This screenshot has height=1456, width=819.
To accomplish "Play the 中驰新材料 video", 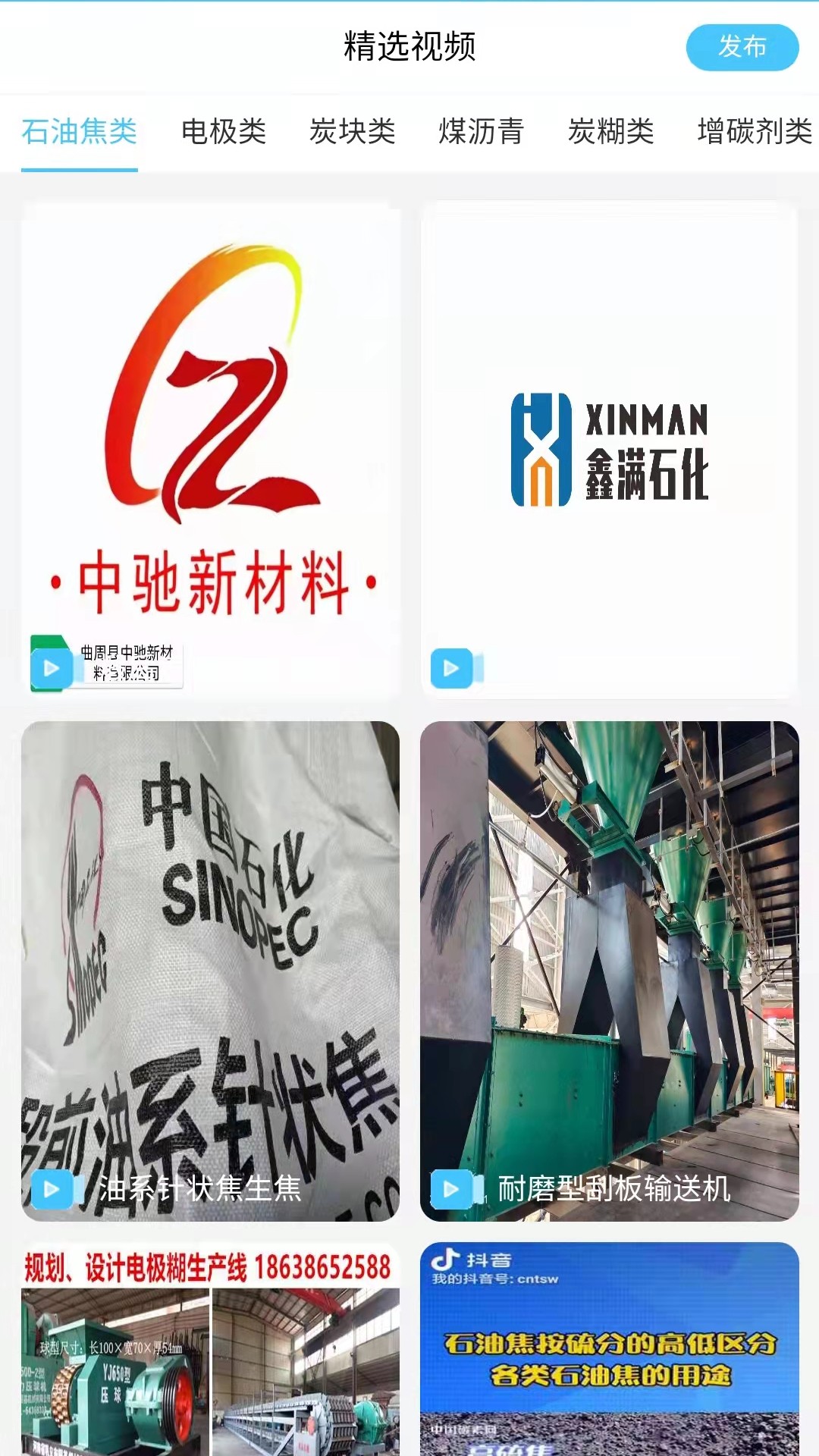I will click(x=50, y=667).
